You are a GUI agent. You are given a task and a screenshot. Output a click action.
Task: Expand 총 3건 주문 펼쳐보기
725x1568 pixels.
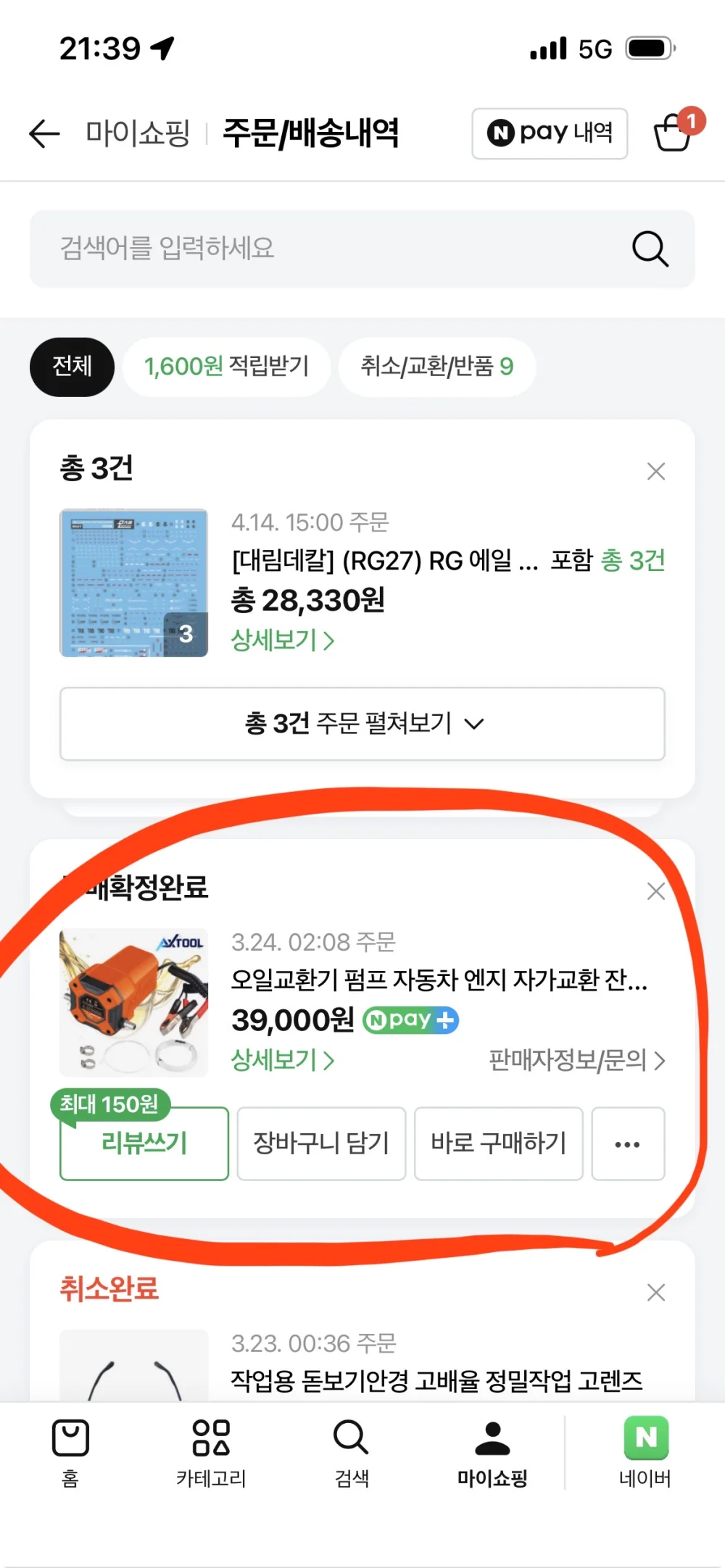tap(362, 724)
